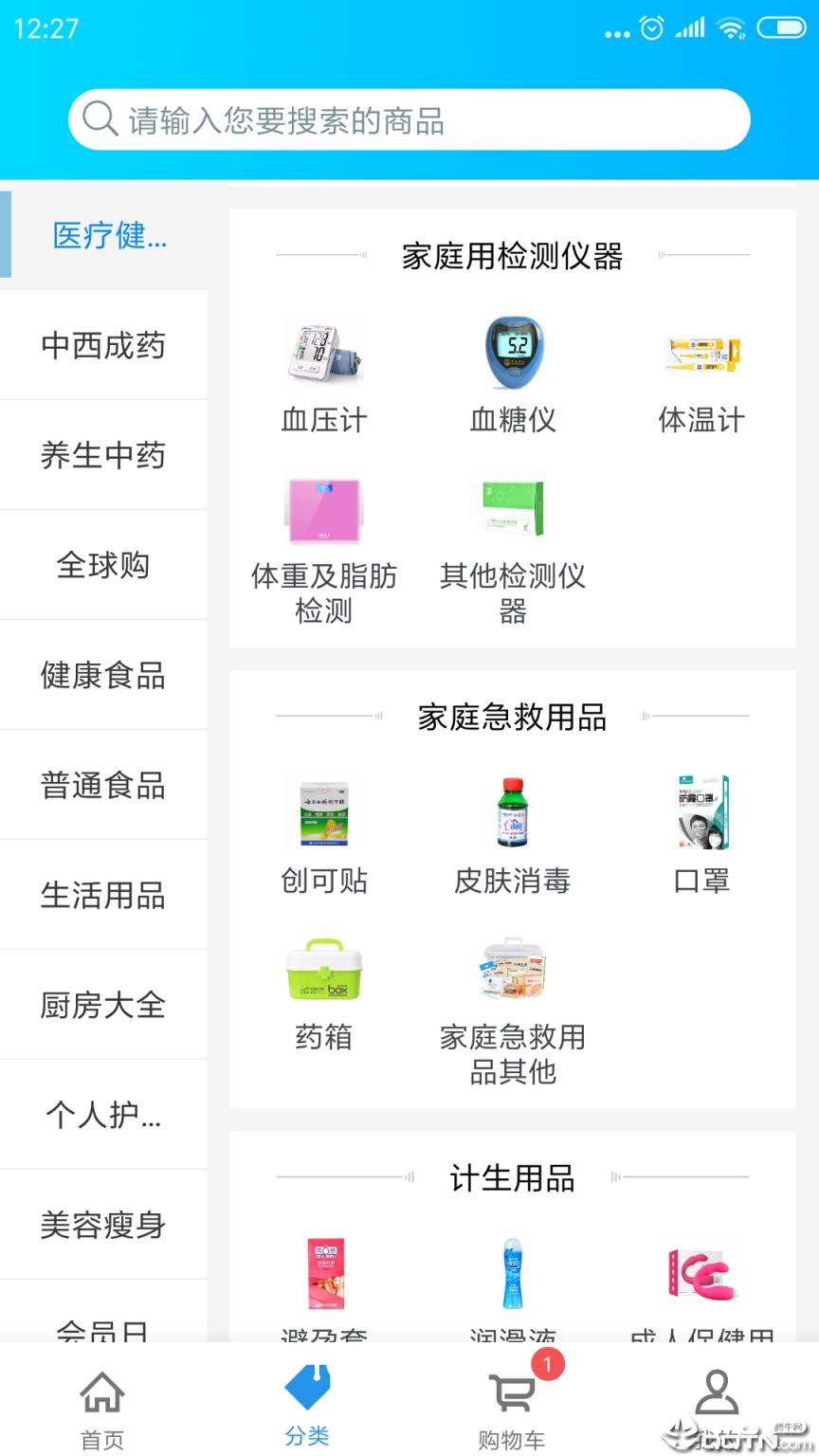Select the 避孕套 product category icon
Image resolution: width=819 pixels, height=1456 pixels.
[324, 1272]
